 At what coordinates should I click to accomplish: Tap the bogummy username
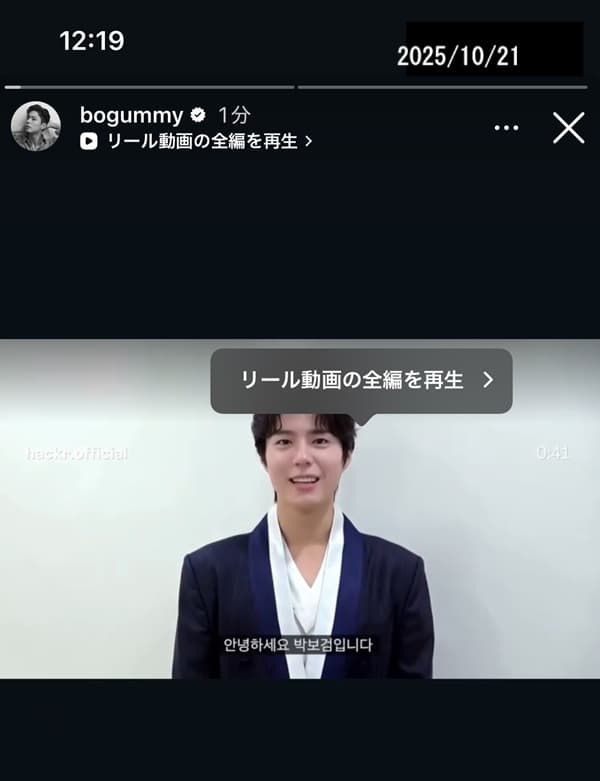131,114
